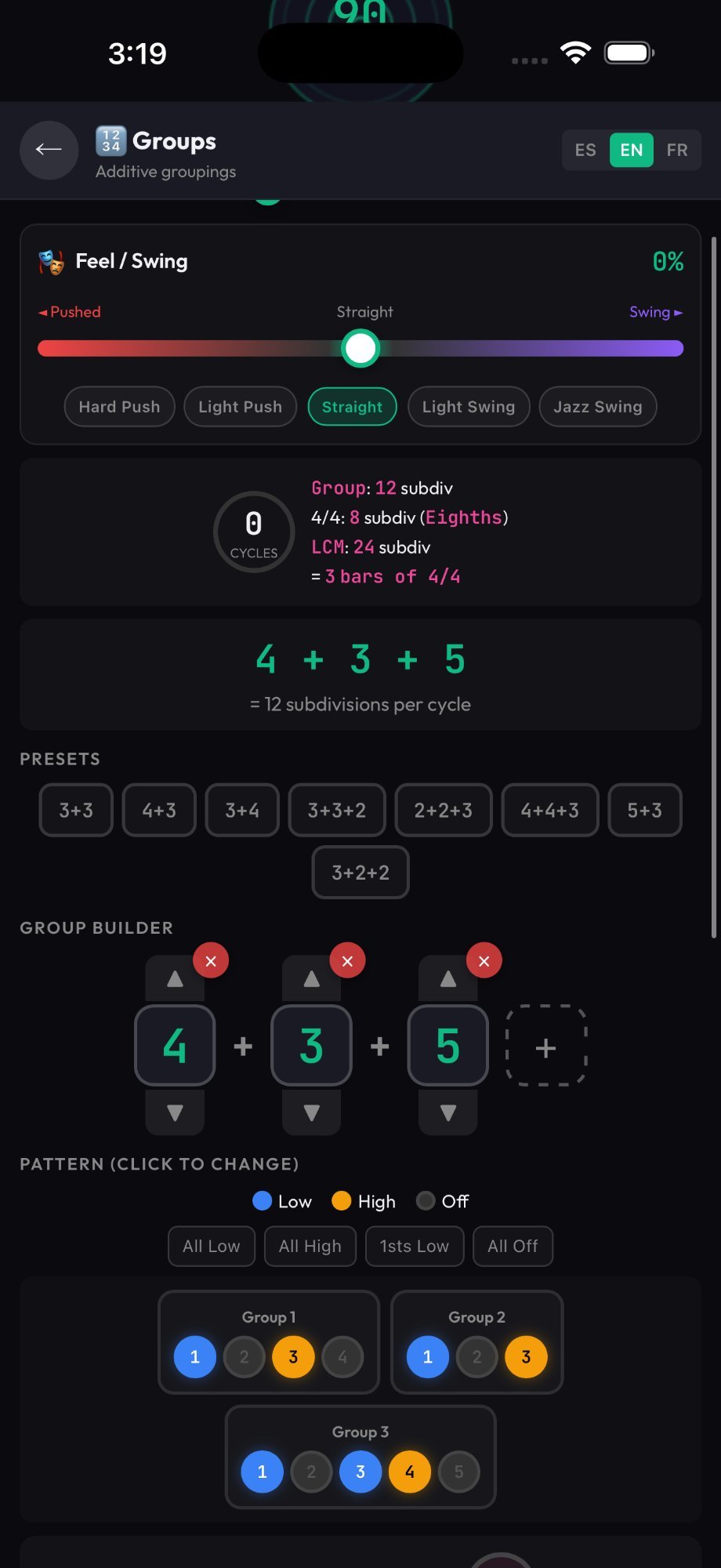Choose the Jazz Swing feel chip
Screen dimensions: 721x1568
(x=597, y=407)
